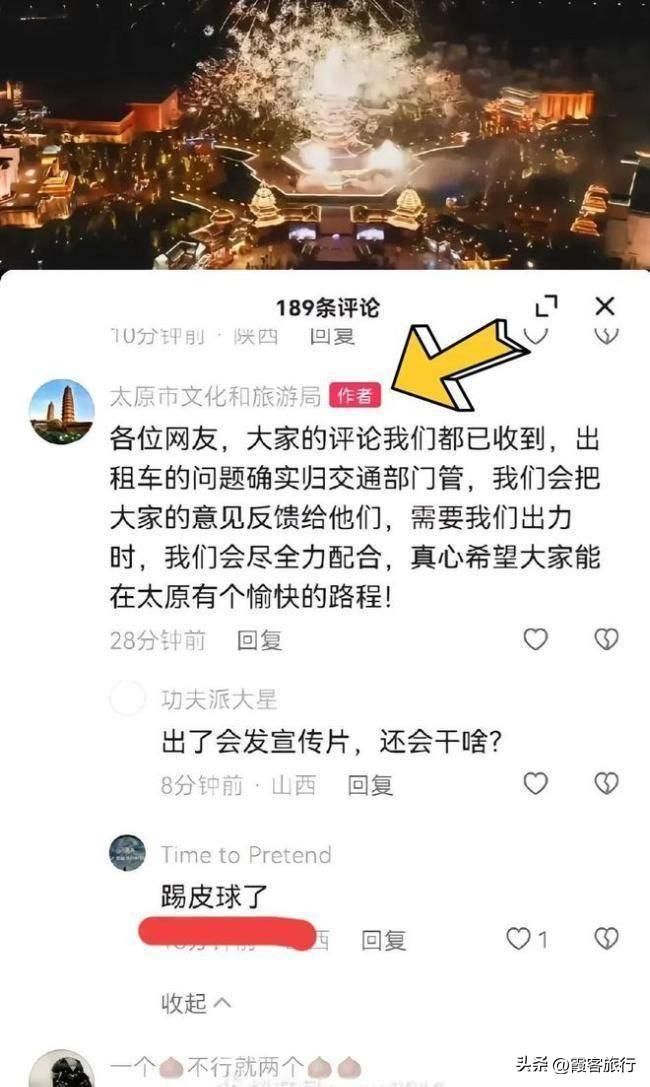Open 功夫派大星's profile
Screen dimensions: 650x1087
tap(127, 699)
